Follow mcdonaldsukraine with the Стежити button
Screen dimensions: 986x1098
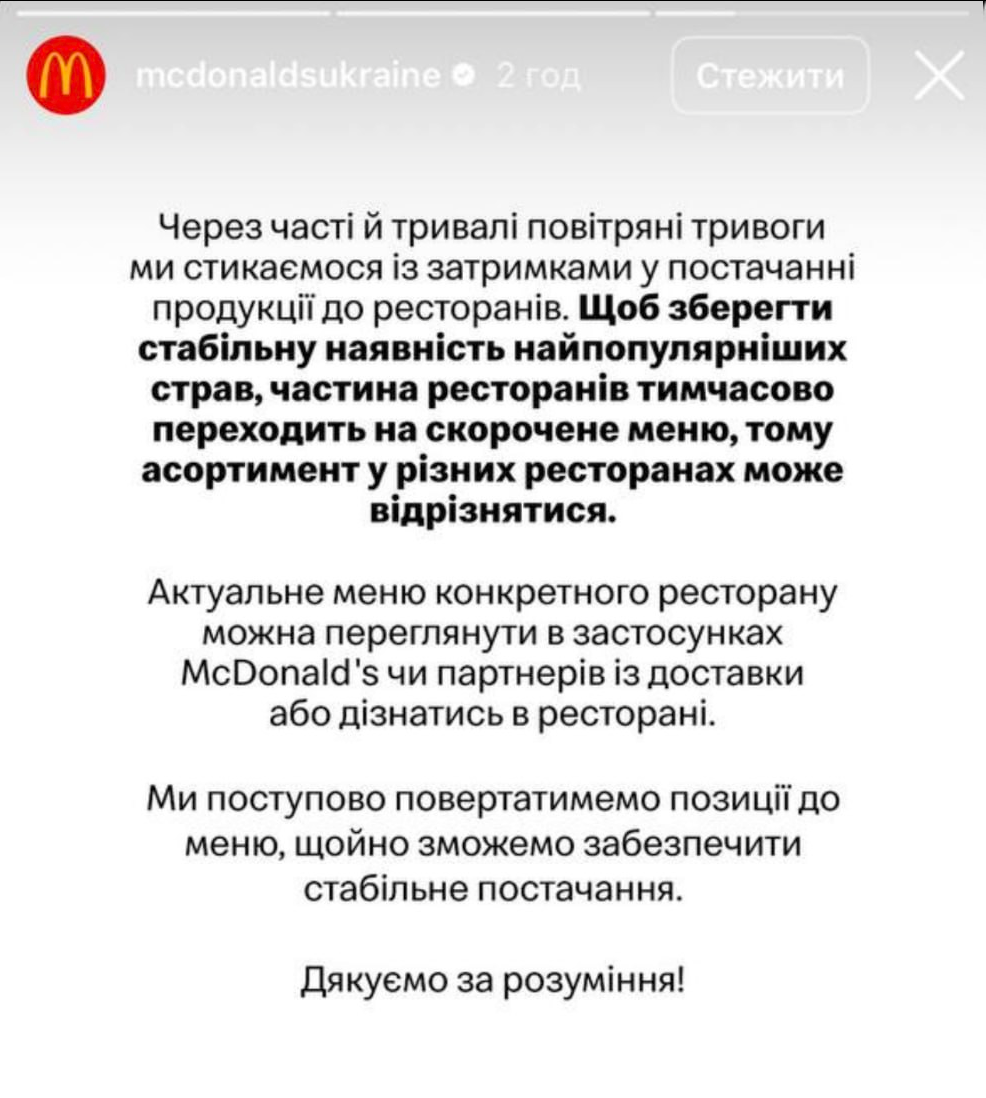click(x=770, y=75)
